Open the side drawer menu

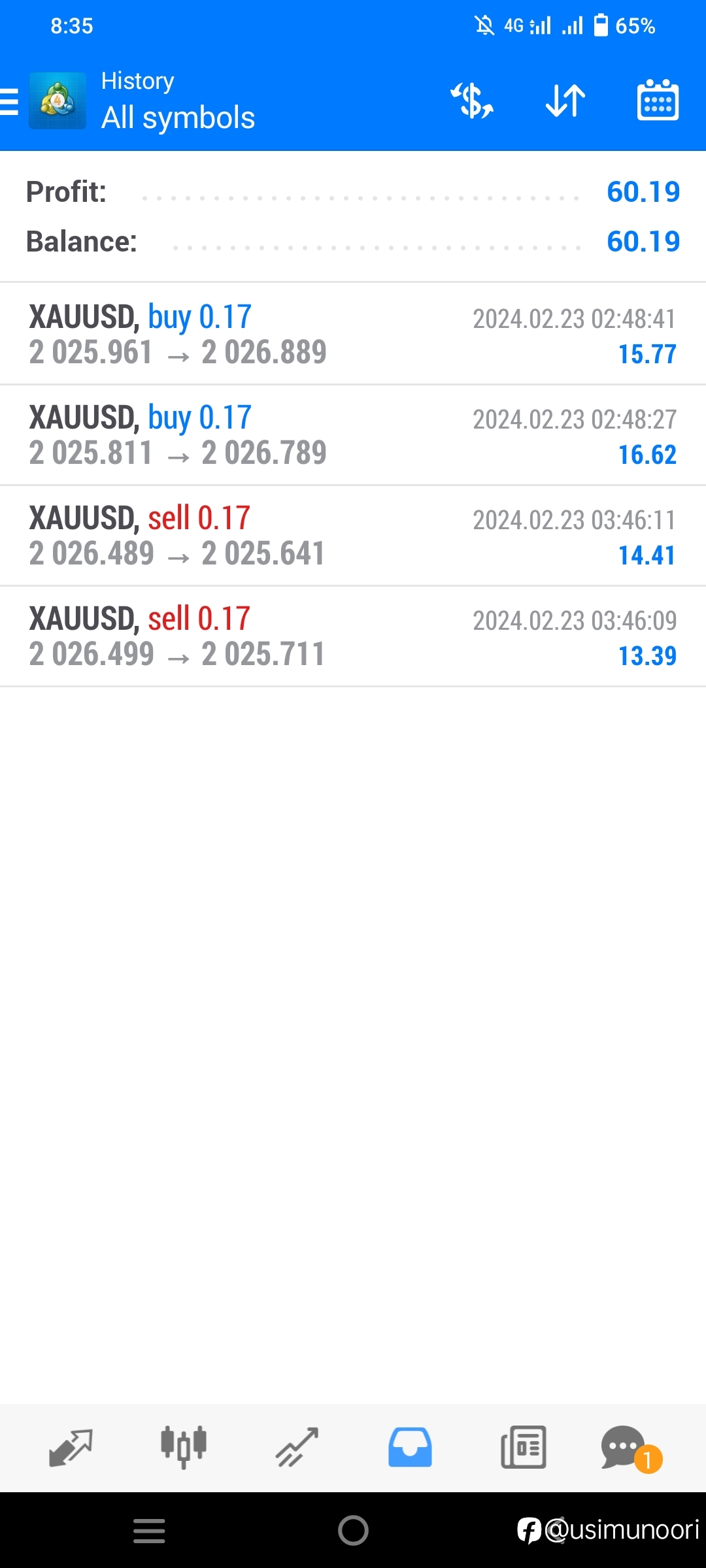coord(10,102)
